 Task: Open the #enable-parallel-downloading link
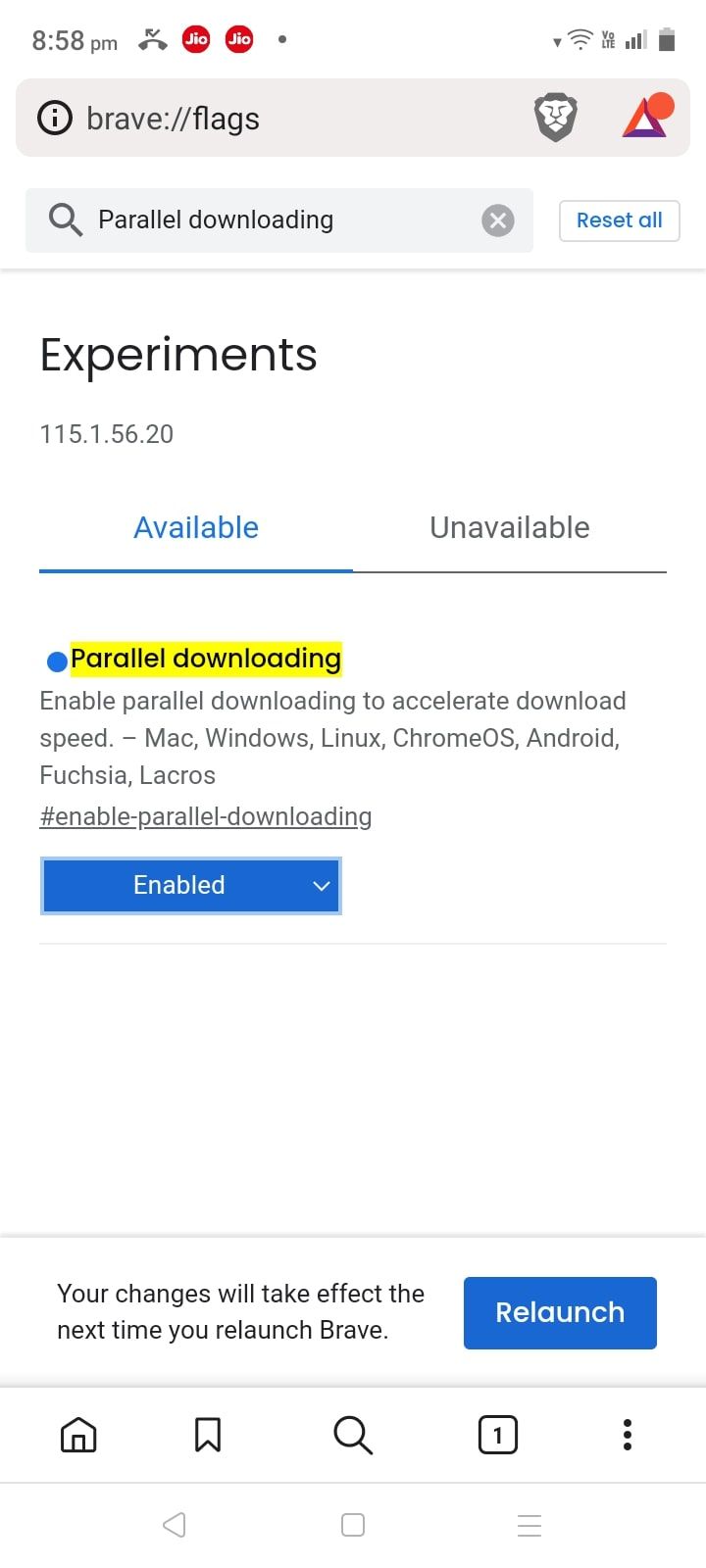click(206, 816)
